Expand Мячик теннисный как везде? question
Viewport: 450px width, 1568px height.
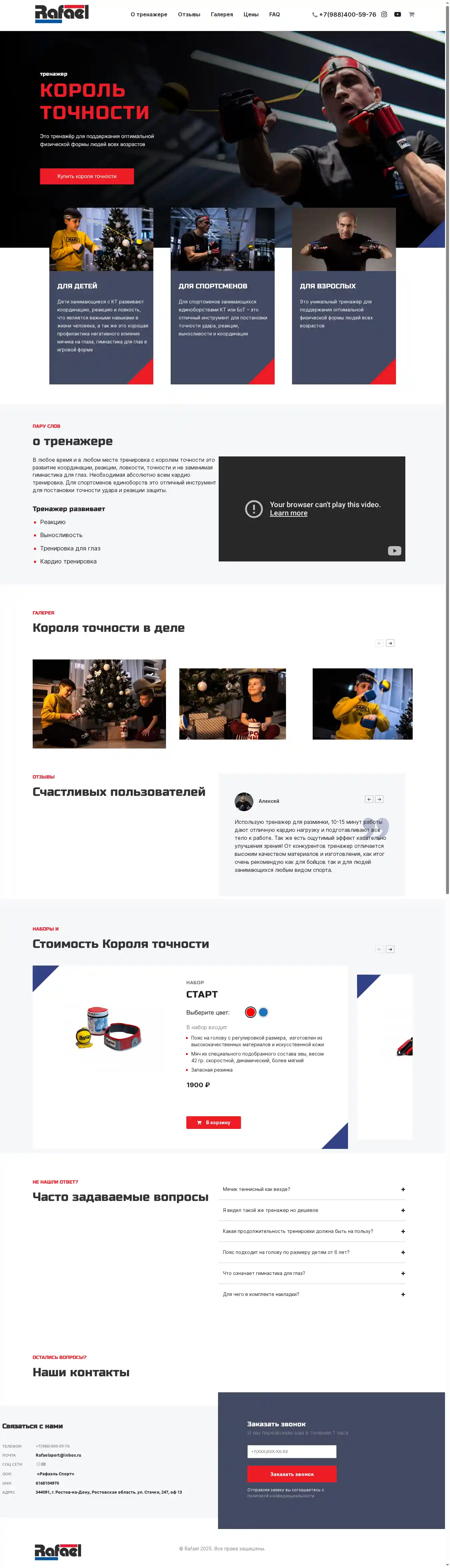pyautogui.click(x=311, y=1189)
